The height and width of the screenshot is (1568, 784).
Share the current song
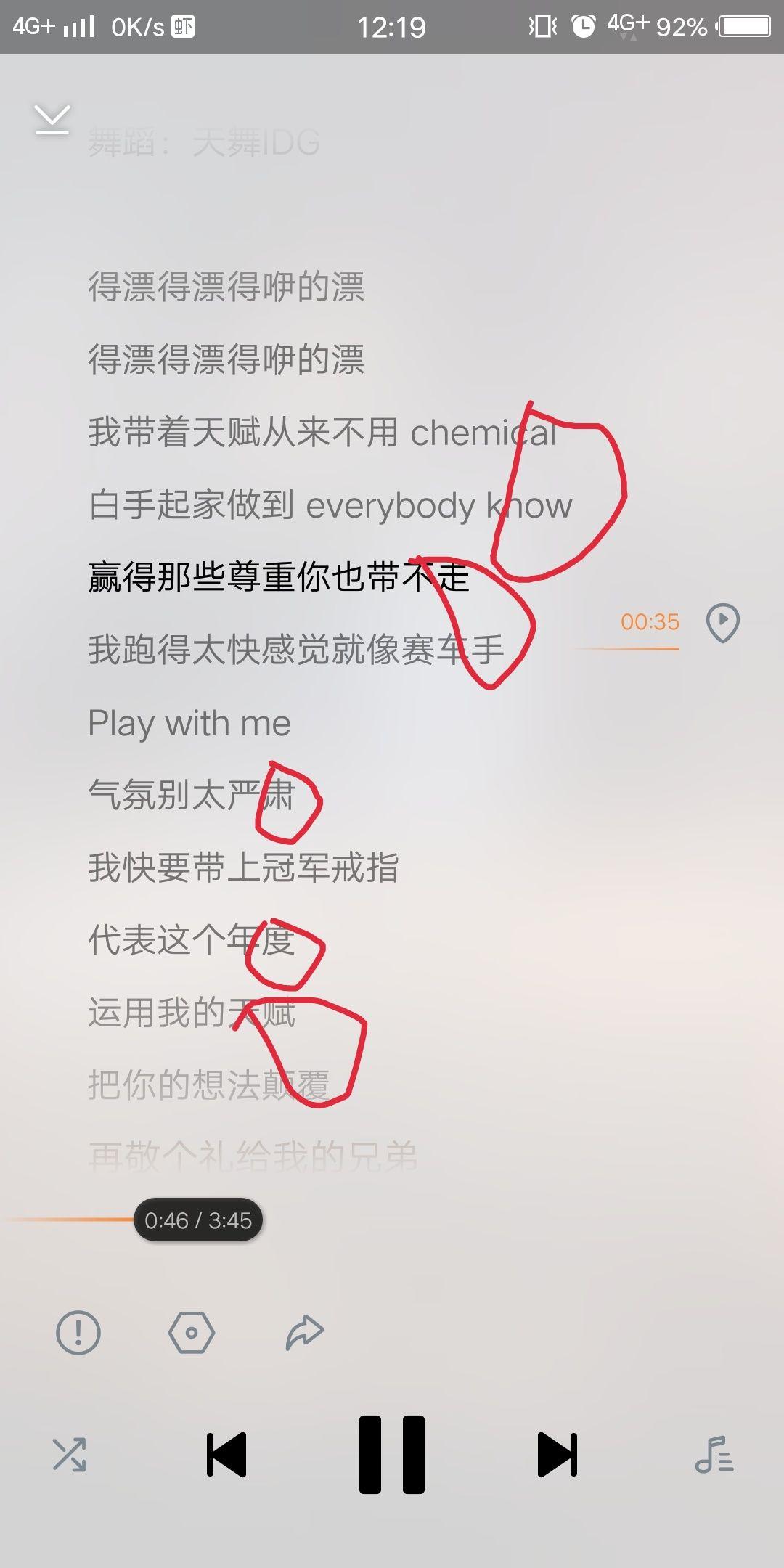coord(305,1331)
